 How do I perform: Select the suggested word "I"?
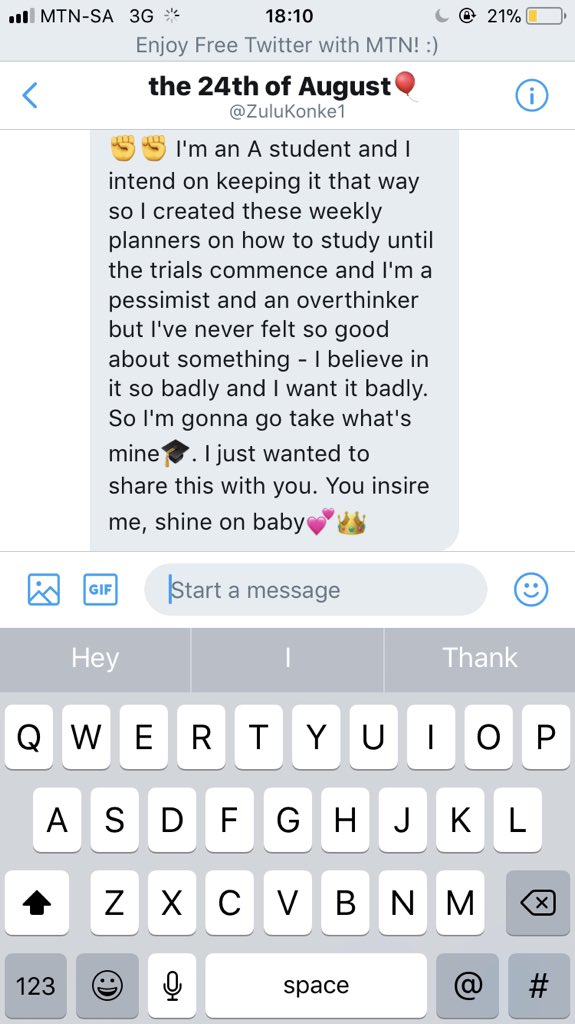pyautogui.click(x=288, y=658)
